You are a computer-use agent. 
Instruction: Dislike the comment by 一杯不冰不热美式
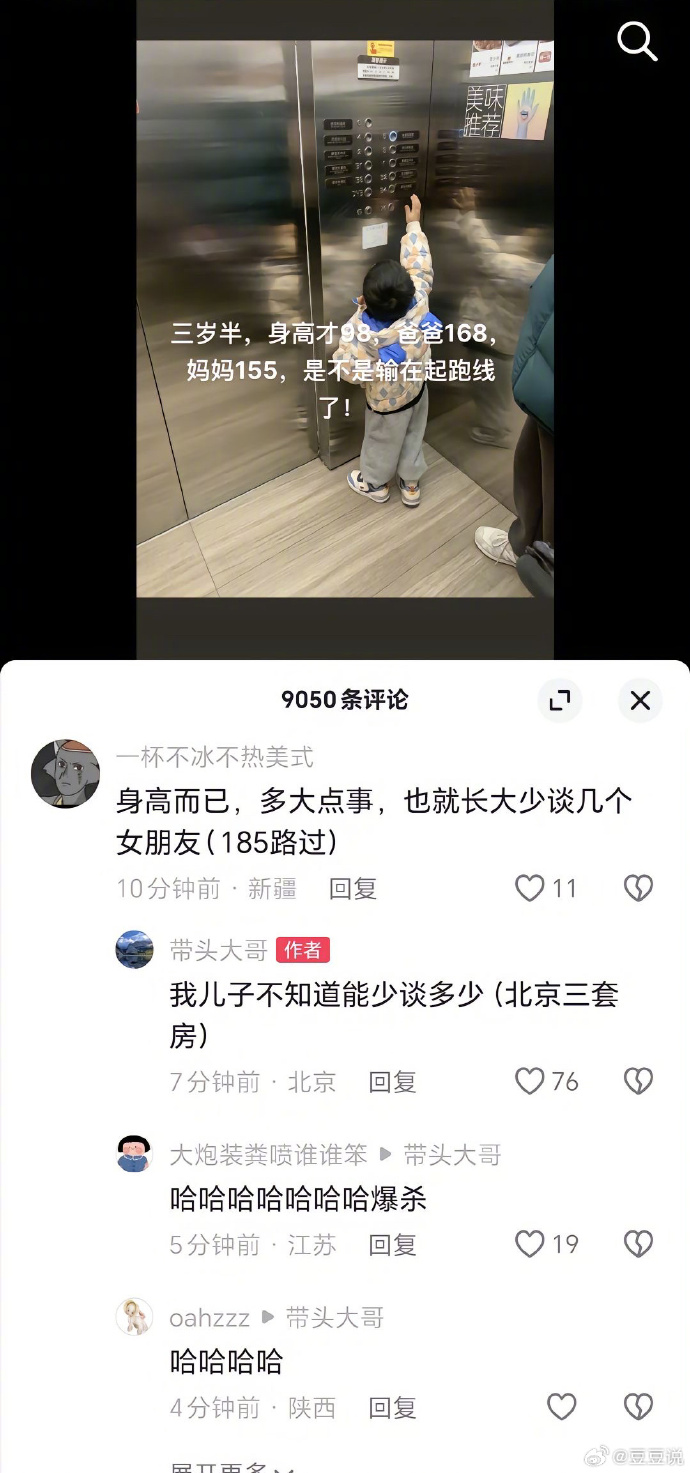point(638,888)
